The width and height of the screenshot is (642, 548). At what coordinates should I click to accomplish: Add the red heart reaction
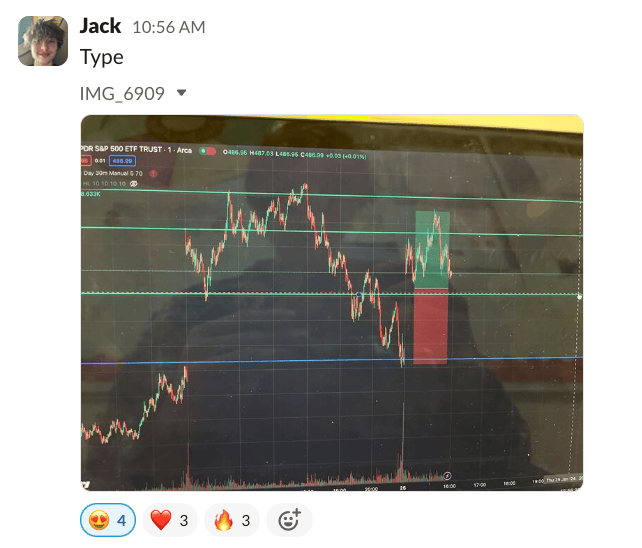[x=170, y=520]
